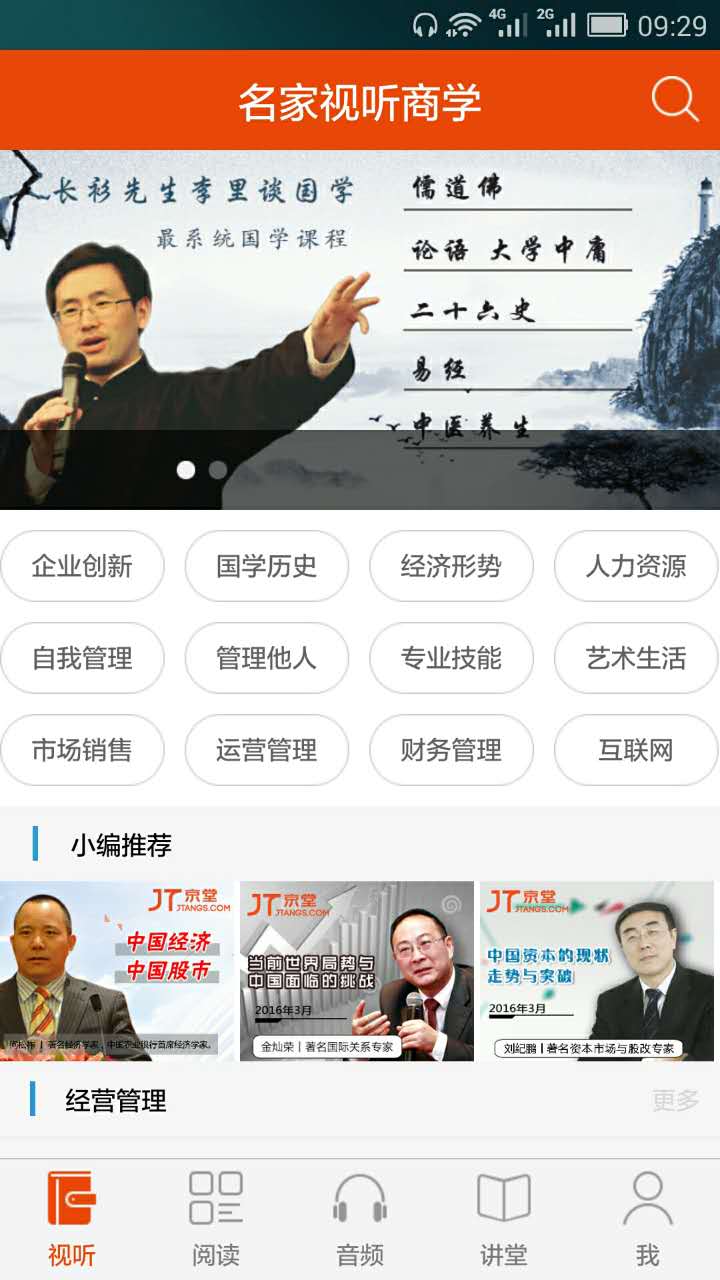Open the 经济形势 category
This screenshot has width=720, height=1280.
(x=452, y=566)
